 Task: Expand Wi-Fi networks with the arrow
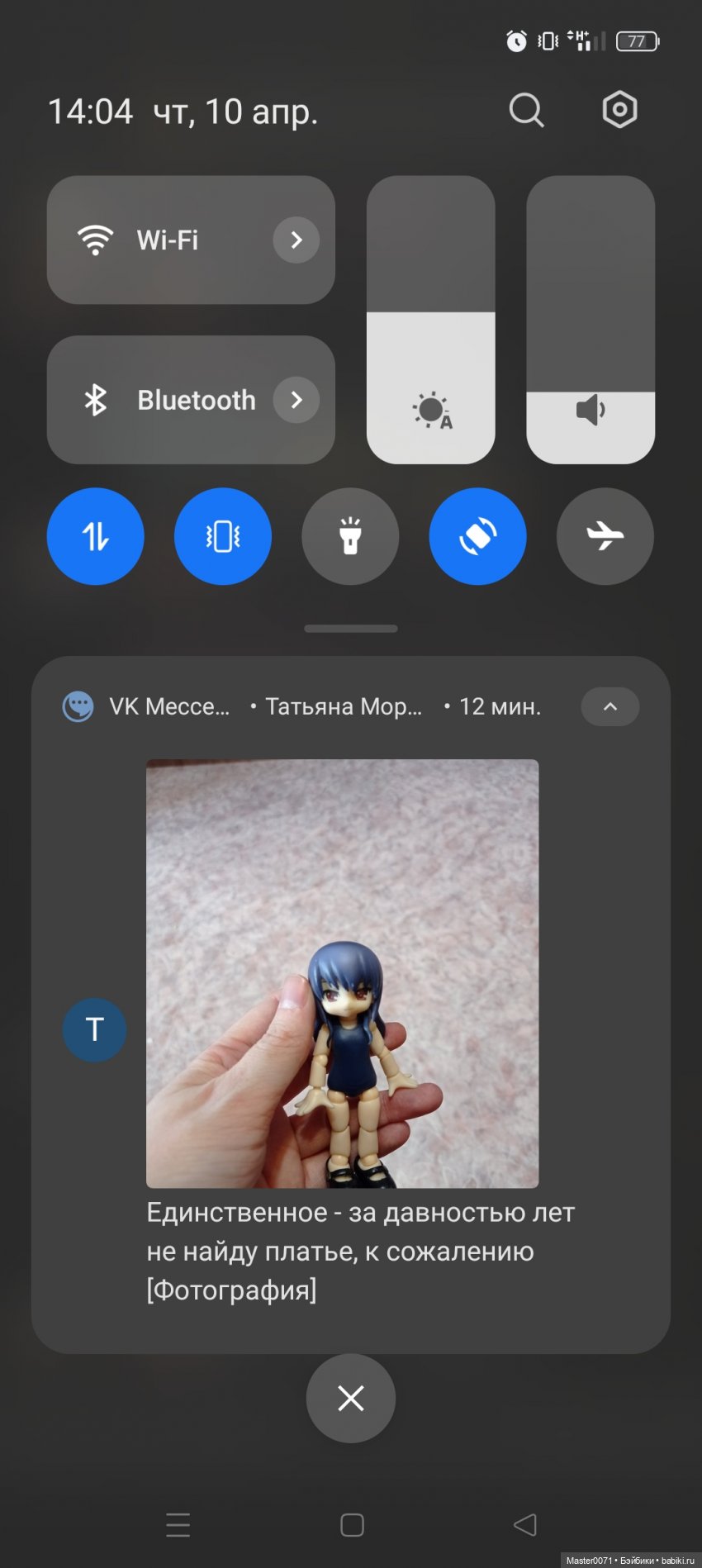(296, 240)
